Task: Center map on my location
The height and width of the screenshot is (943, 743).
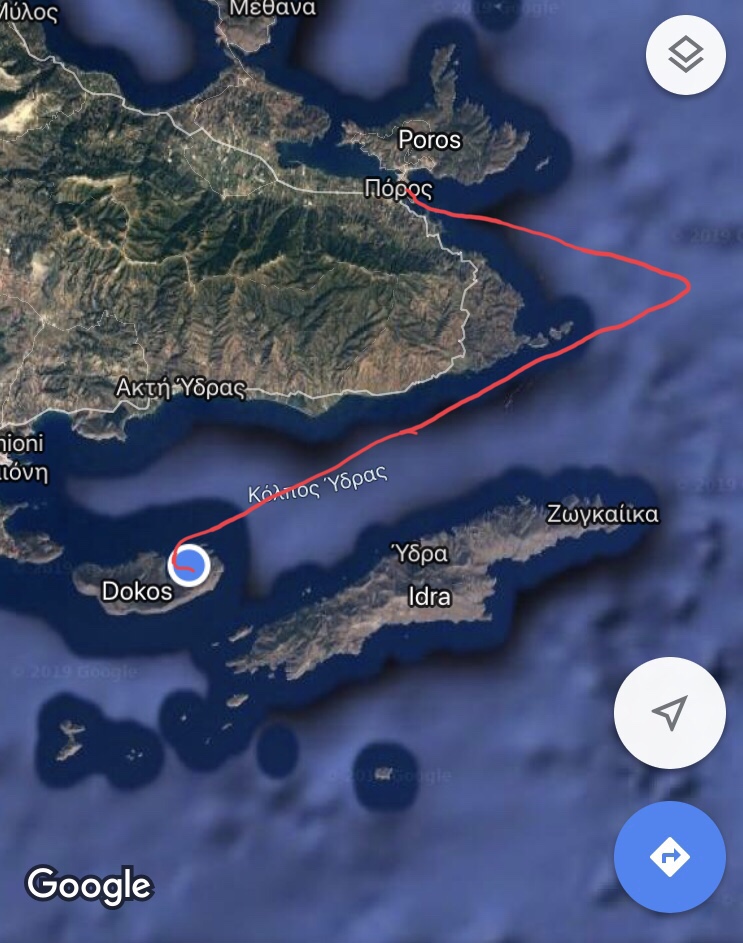Action: (x=669, y=712)
